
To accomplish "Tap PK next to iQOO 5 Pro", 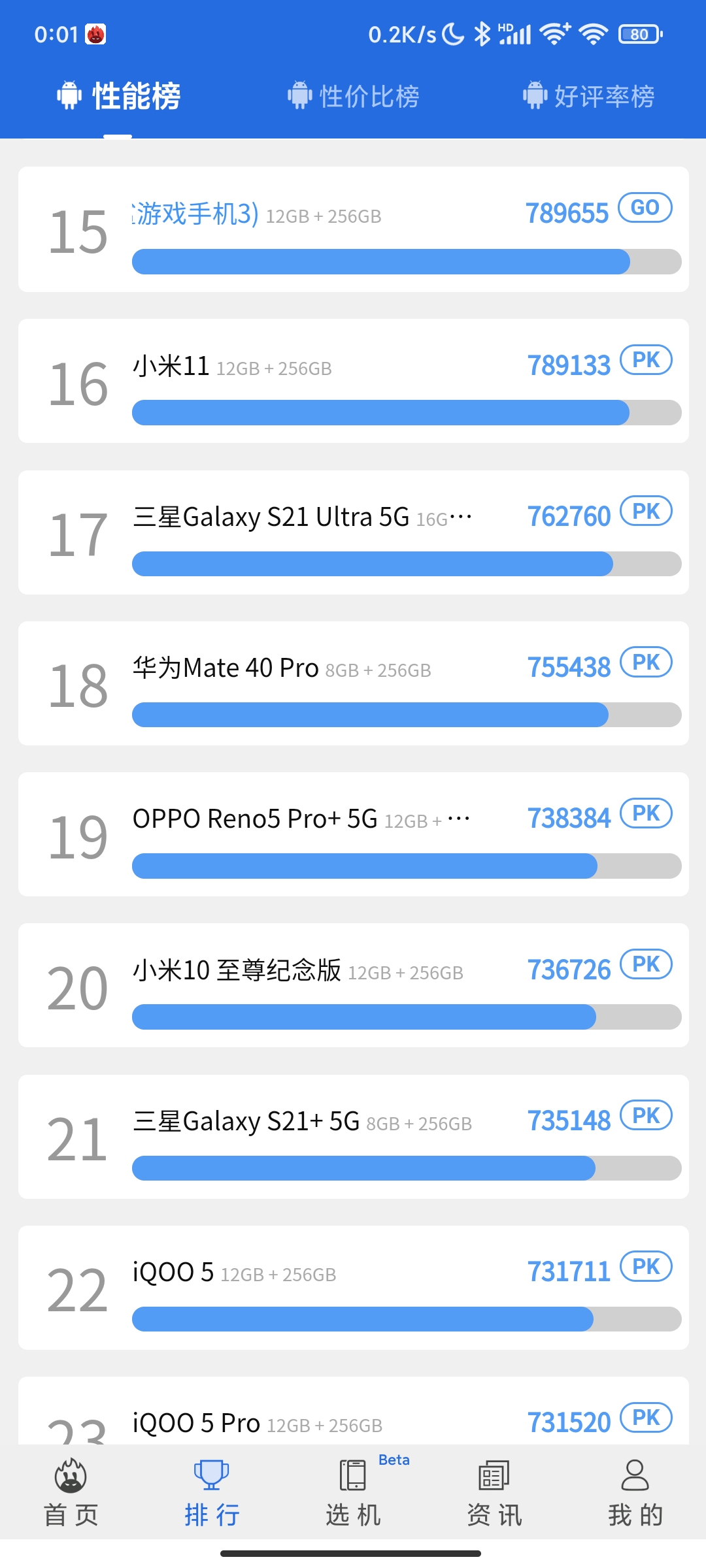I will click(x=646, y=1417).
